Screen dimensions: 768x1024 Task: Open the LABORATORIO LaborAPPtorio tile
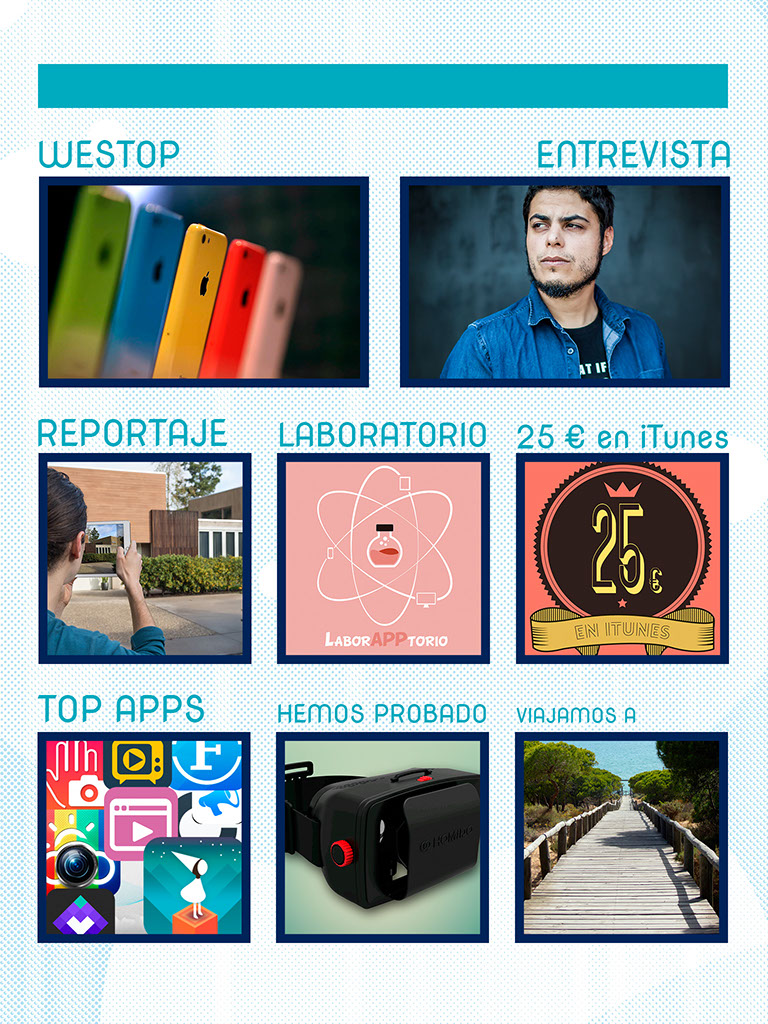383,558
